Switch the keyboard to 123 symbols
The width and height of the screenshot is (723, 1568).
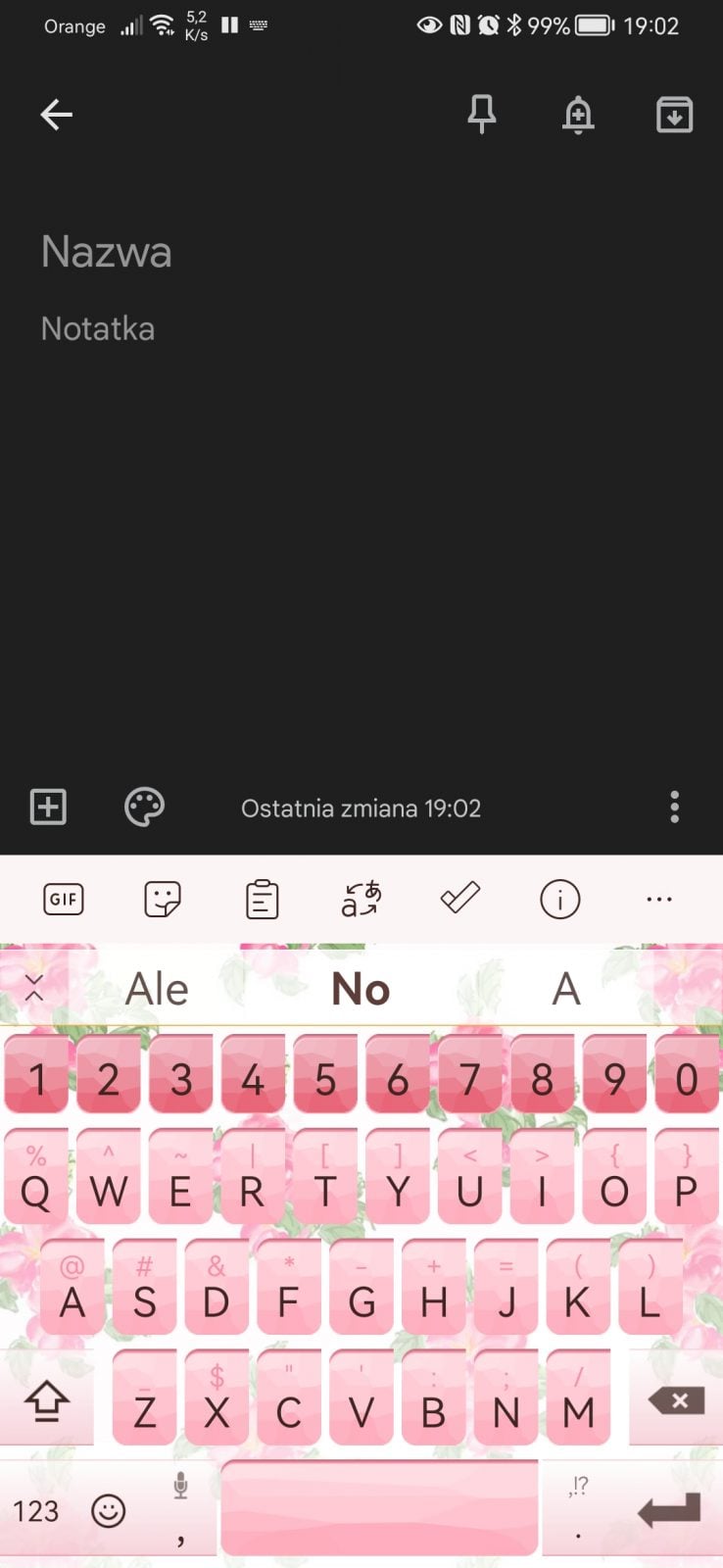tap(36, 1511)
